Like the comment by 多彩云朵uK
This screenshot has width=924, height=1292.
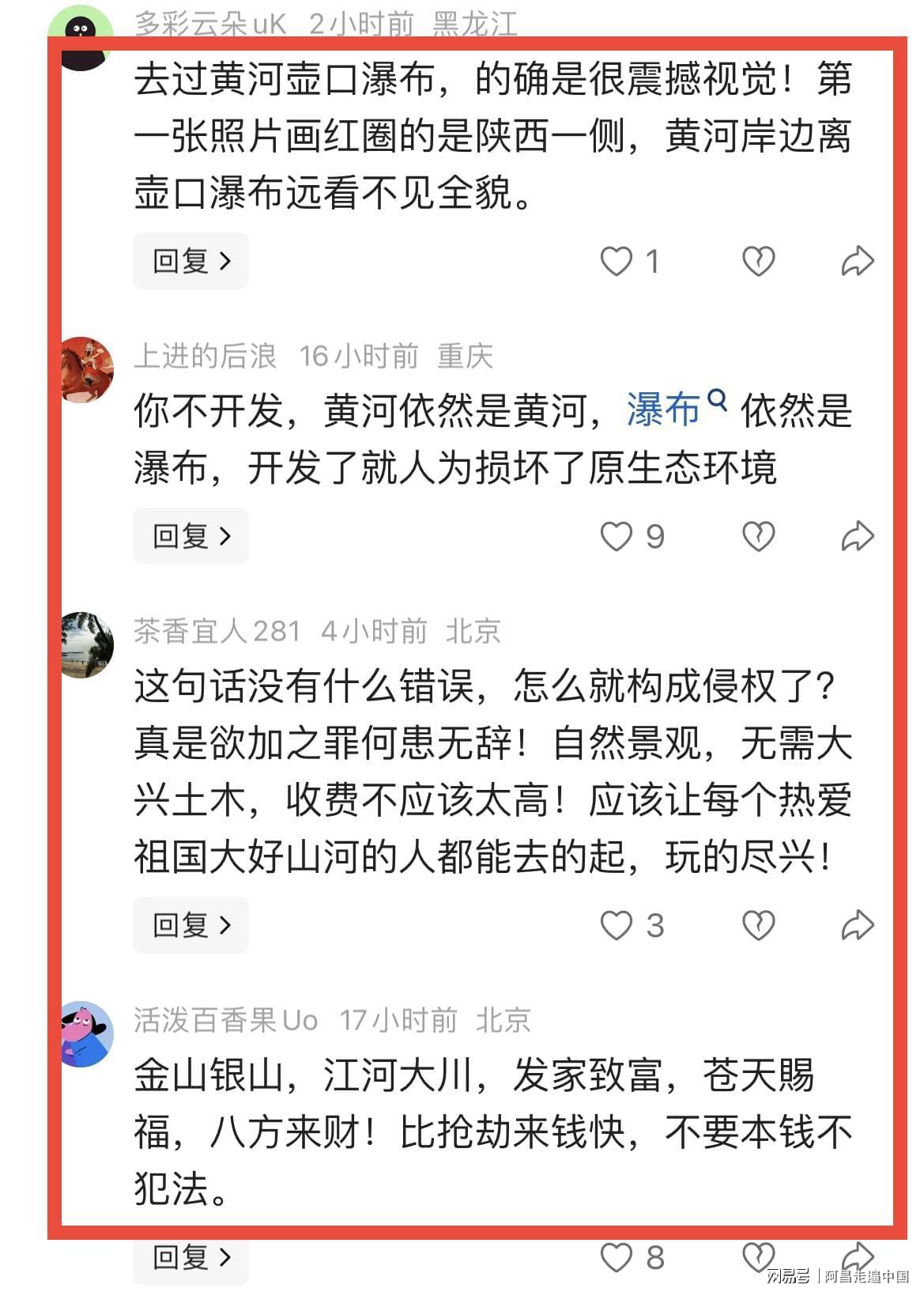click(617, 261)
